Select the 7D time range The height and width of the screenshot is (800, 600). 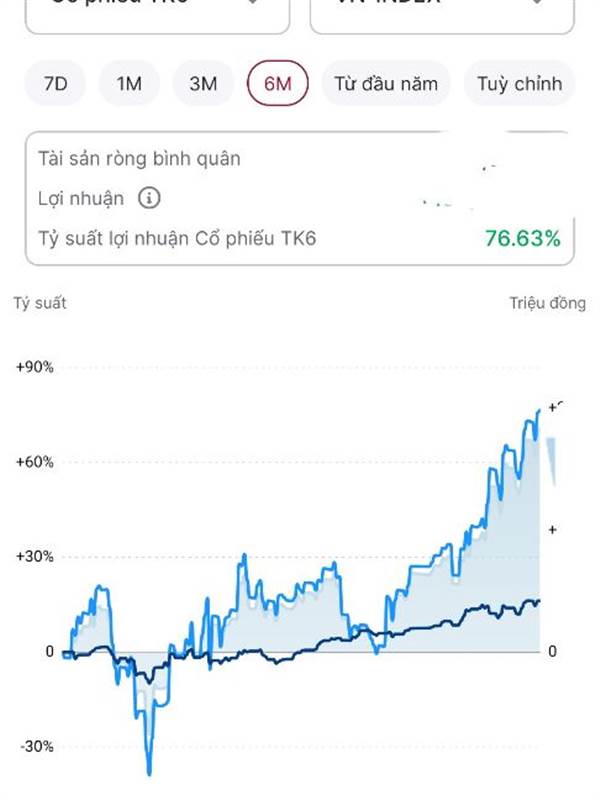(x=55, y=84)
